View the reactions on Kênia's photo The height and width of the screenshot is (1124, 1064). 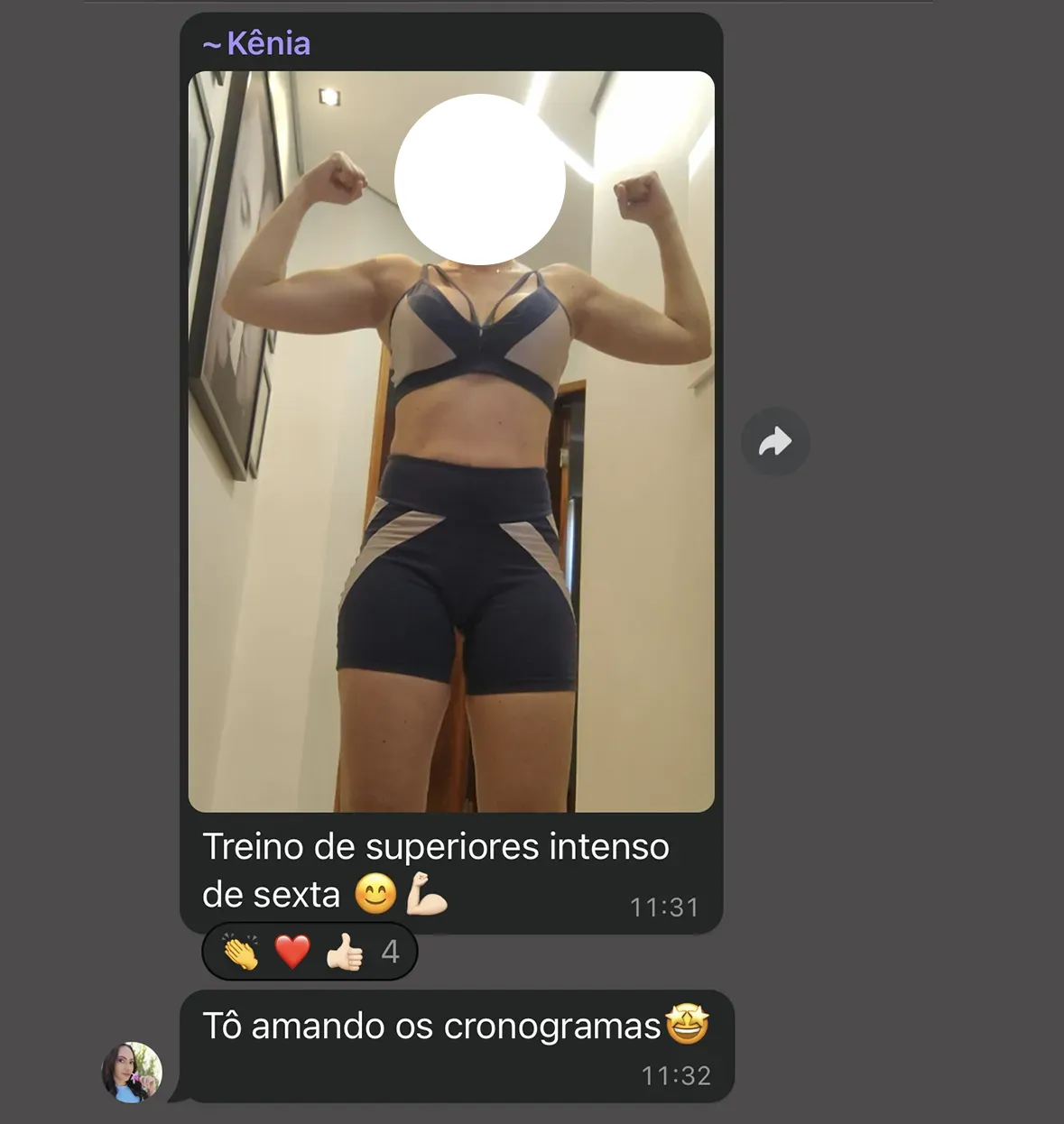[310, 952]
